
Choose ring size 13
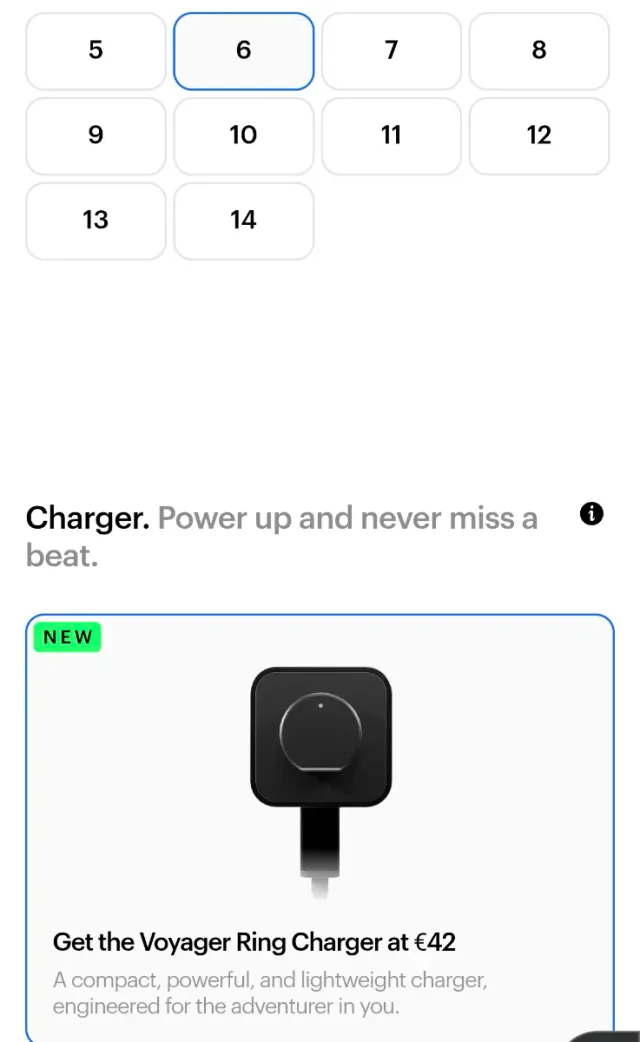[96, 220]
